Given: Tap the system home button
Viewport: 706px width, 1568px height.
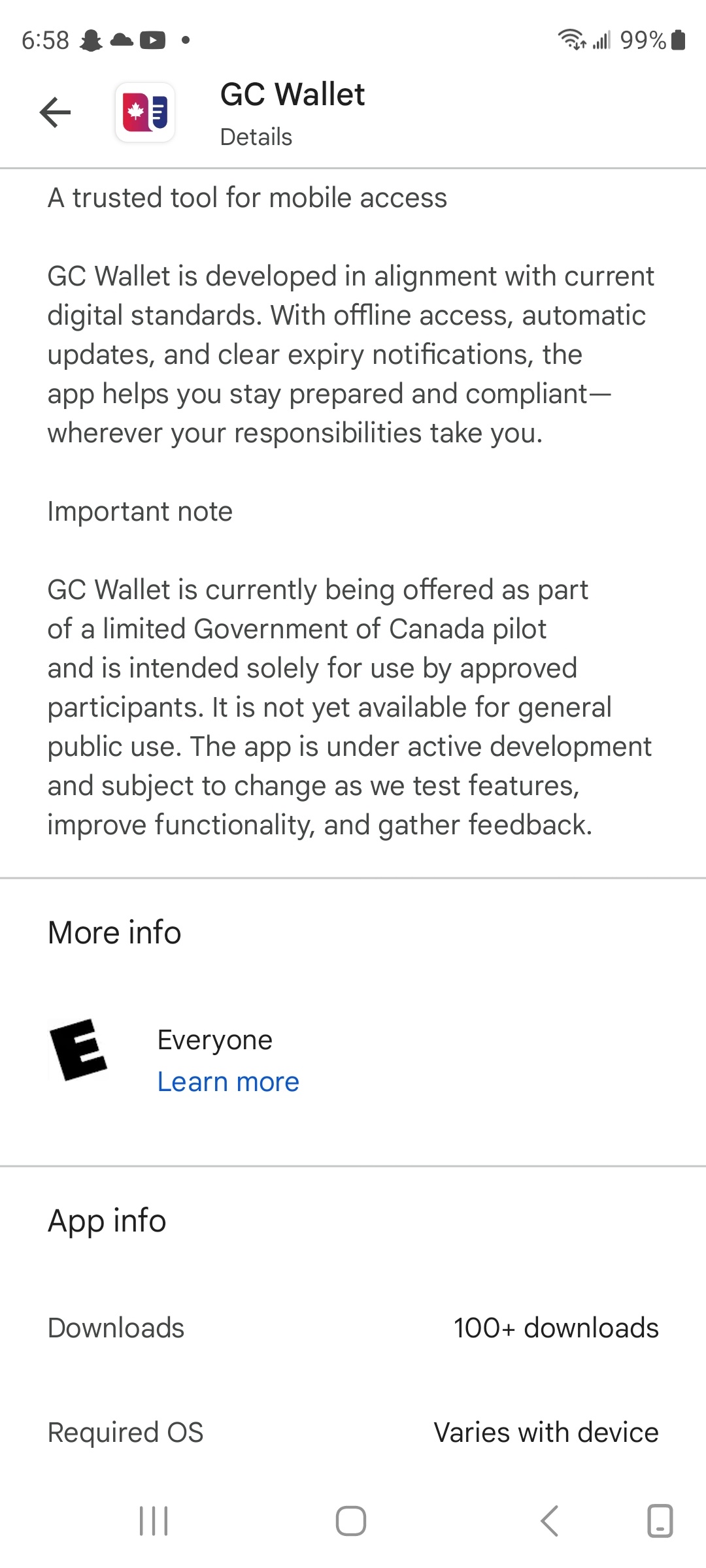Looking at the screenshot, I should (351, 1521).
